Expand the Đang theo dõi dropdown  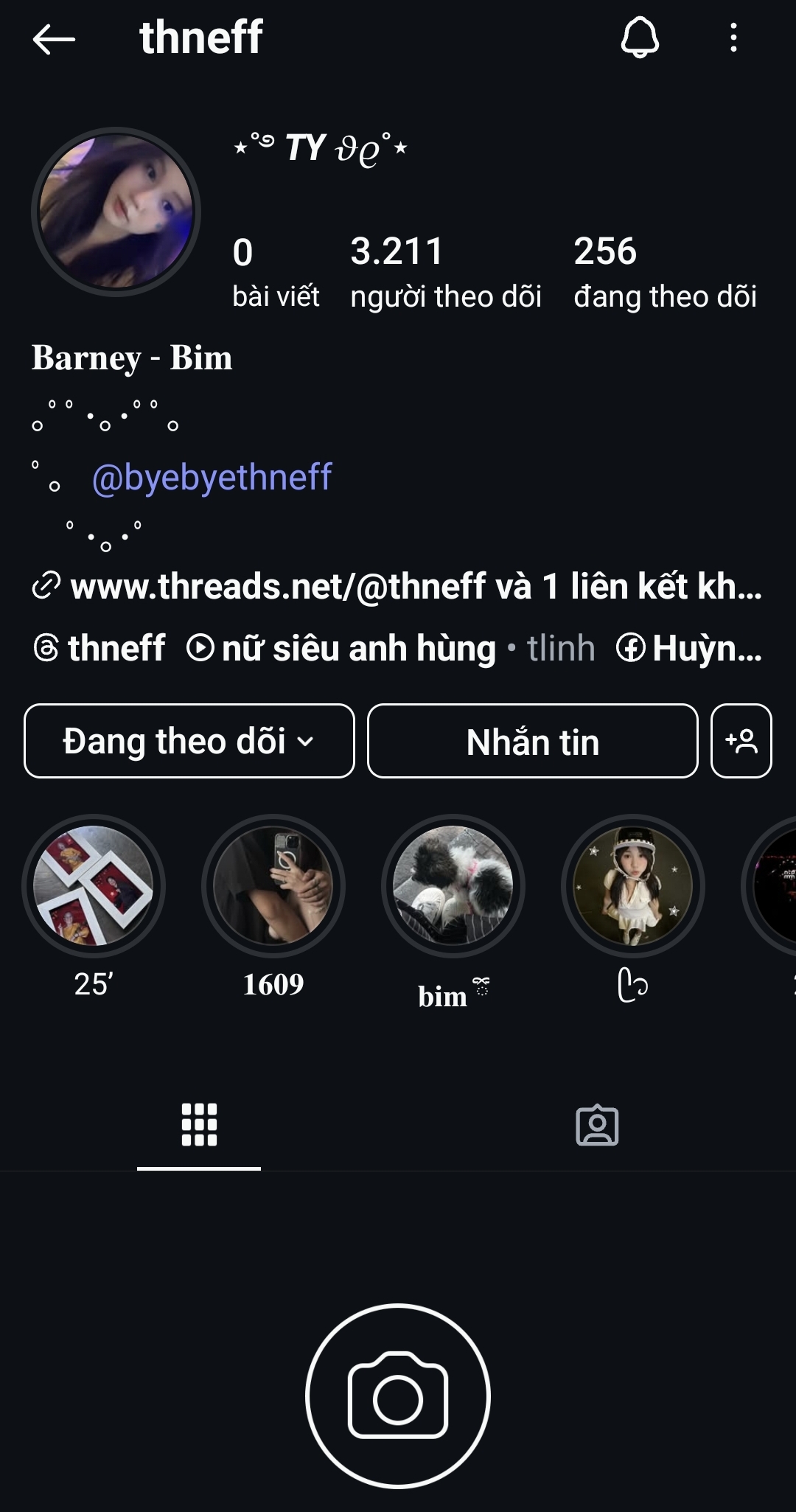[189, 741]
